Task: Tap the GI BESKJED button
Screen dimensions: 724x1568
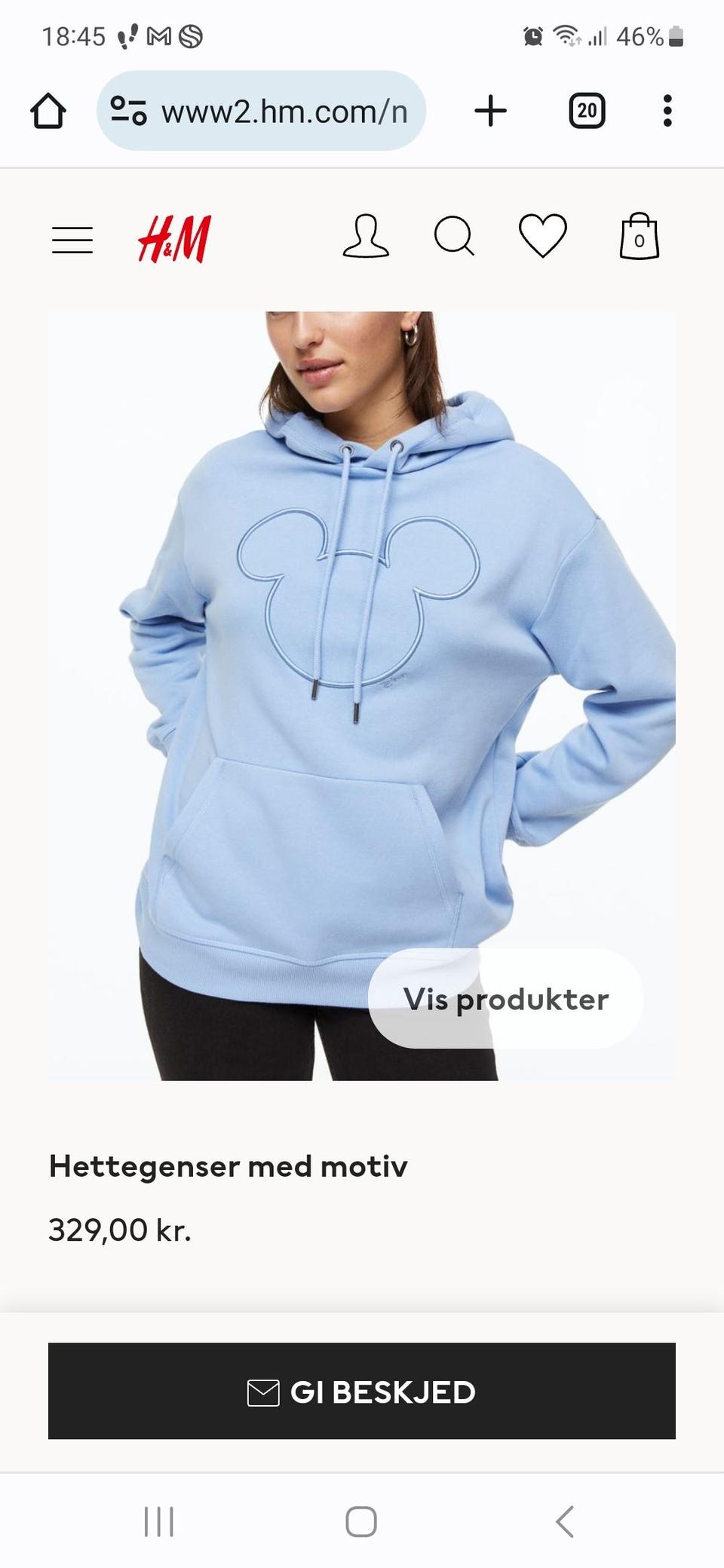Action: pos(362,1391)
